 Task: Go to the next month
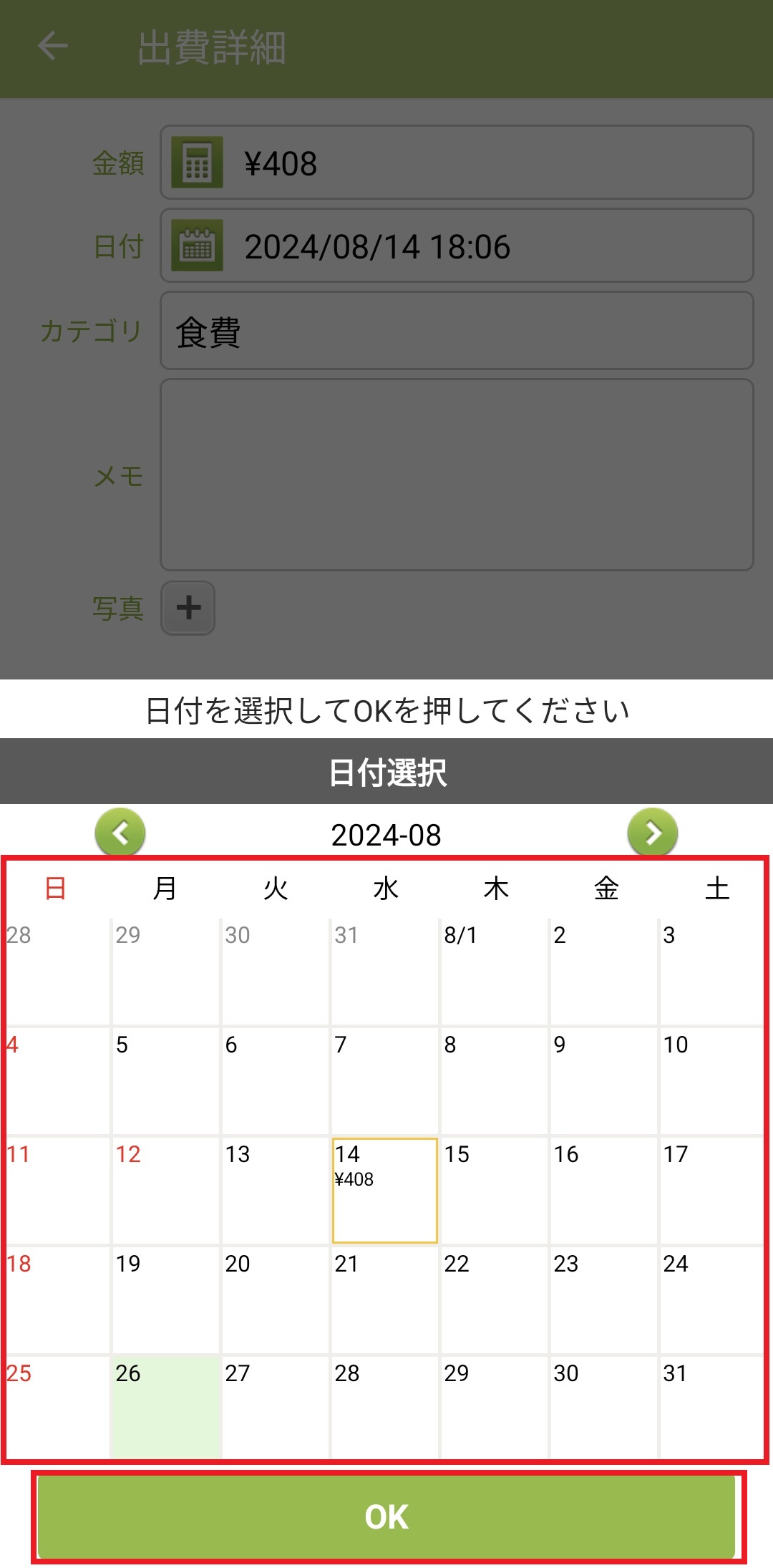click(652, 833)
